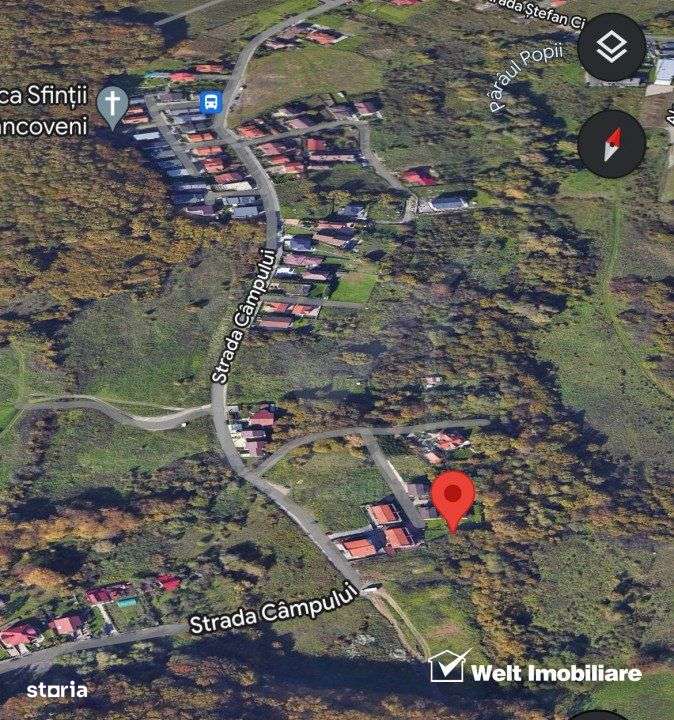The height and width of the screenshot is (720, 674).
Task: Open the church place marker
Action: 114,105
